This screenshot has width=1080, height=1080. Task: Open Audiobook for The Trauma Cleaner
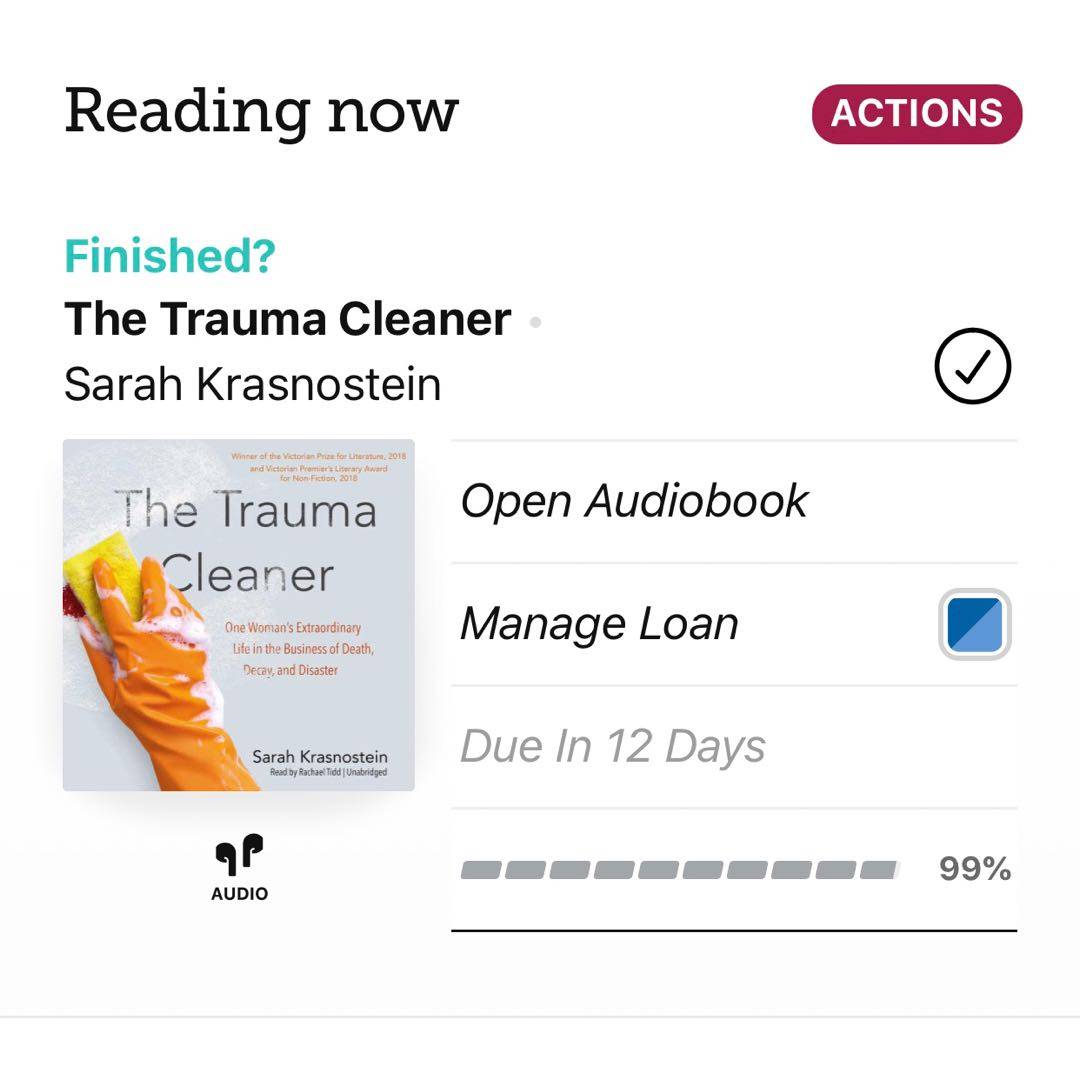(634, 501)
